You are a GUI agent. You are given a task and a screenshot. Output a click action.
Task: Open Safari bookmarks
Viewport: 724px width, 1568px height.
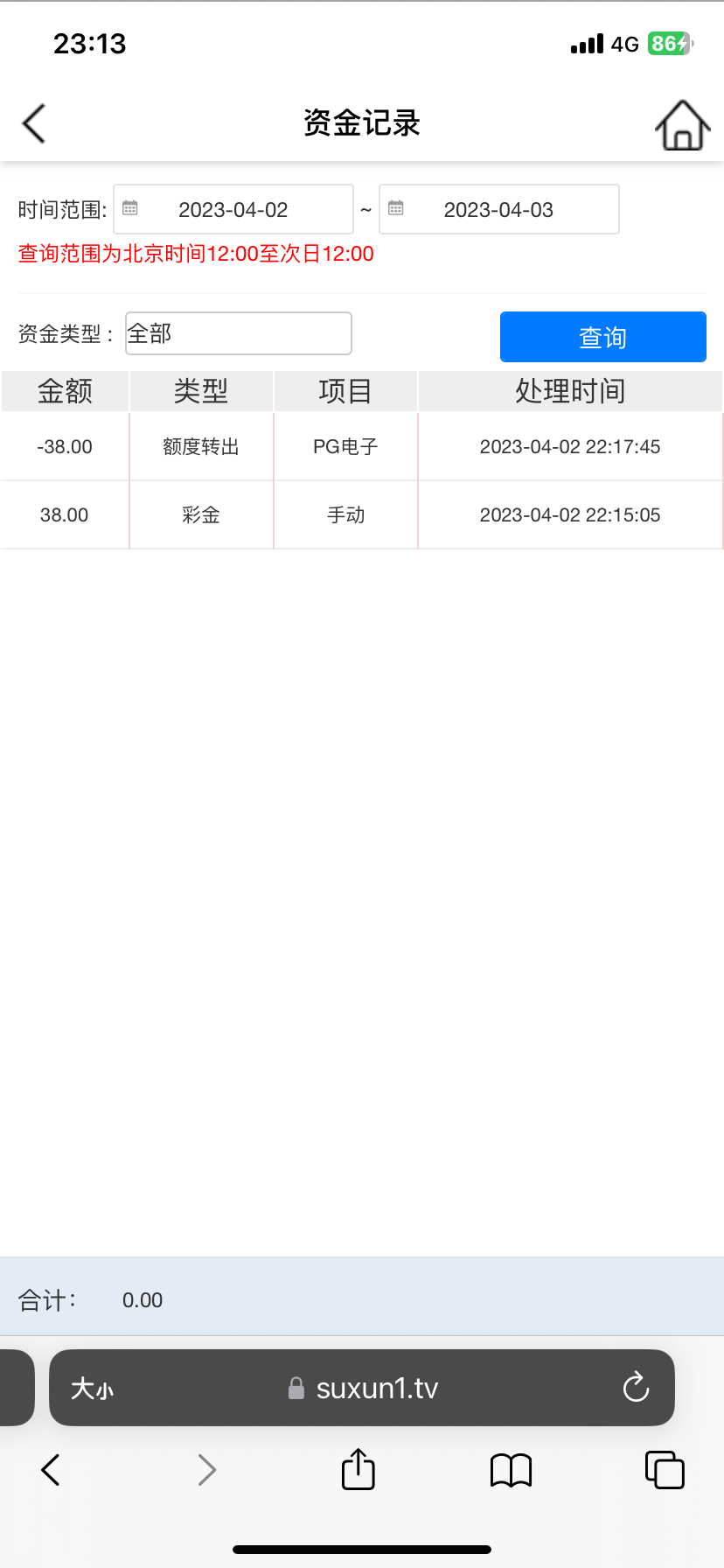(x=511, y=1470)
